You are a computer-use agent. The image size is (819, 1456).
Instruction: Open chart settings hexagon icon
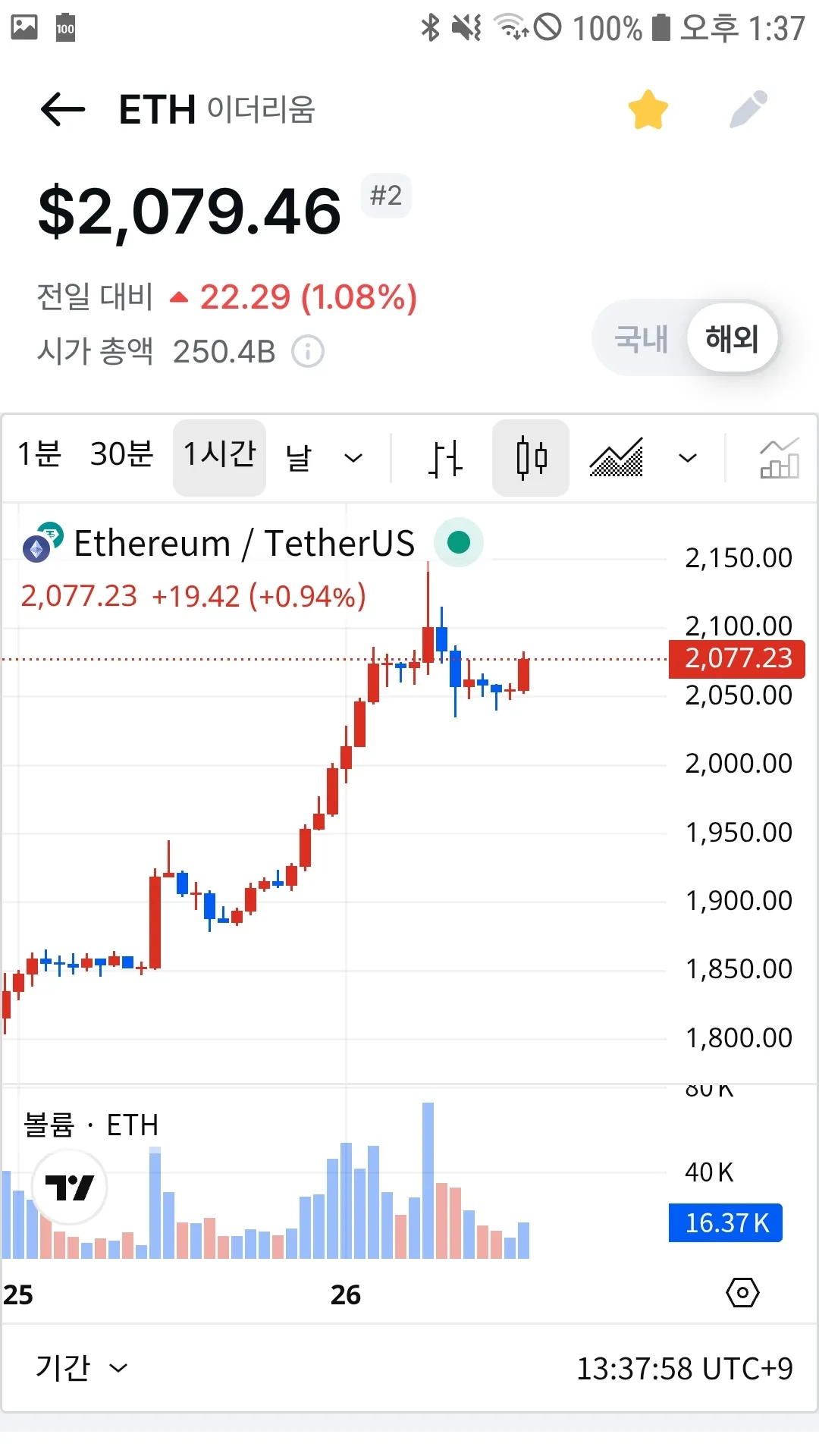tap(742, 1292)
